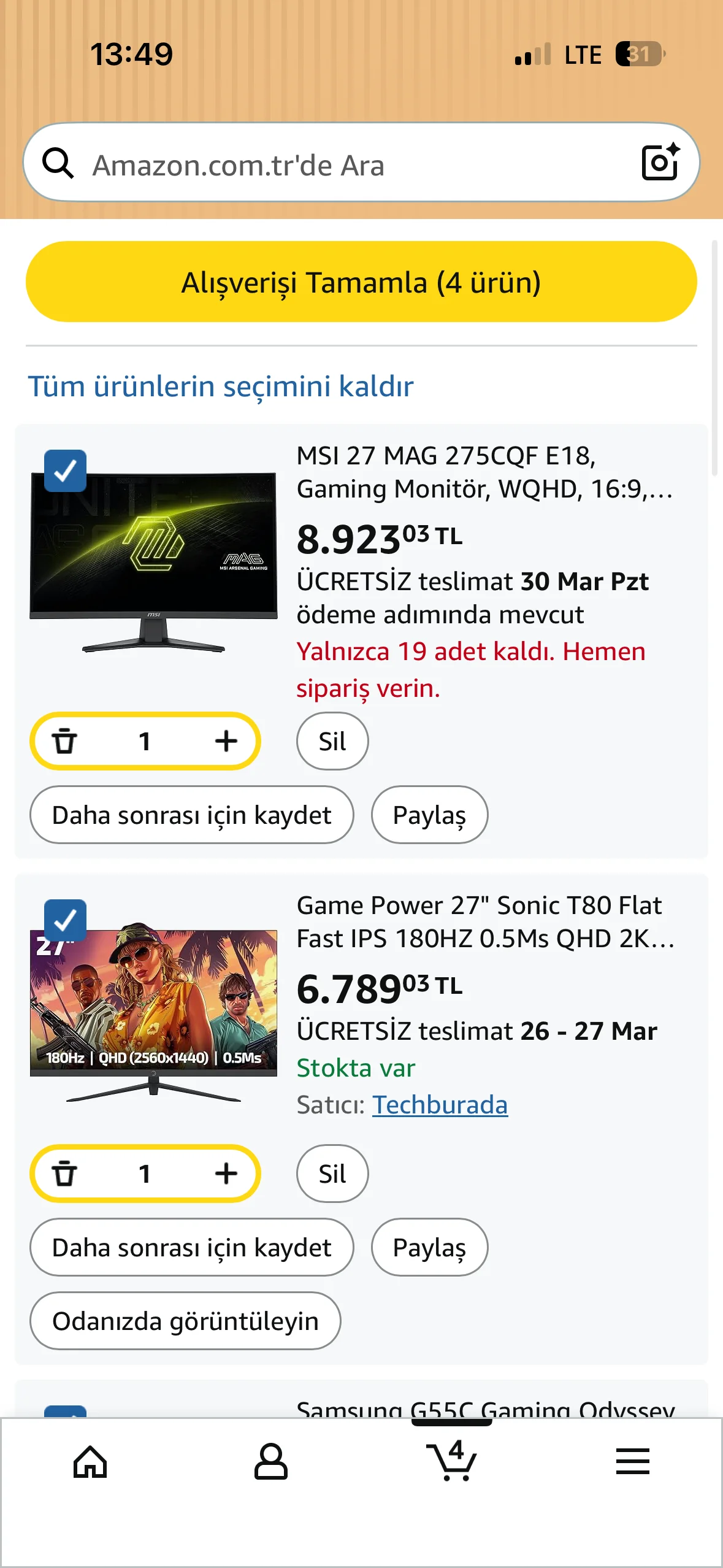Save the MSI monitor for later

tap(191, 815)
